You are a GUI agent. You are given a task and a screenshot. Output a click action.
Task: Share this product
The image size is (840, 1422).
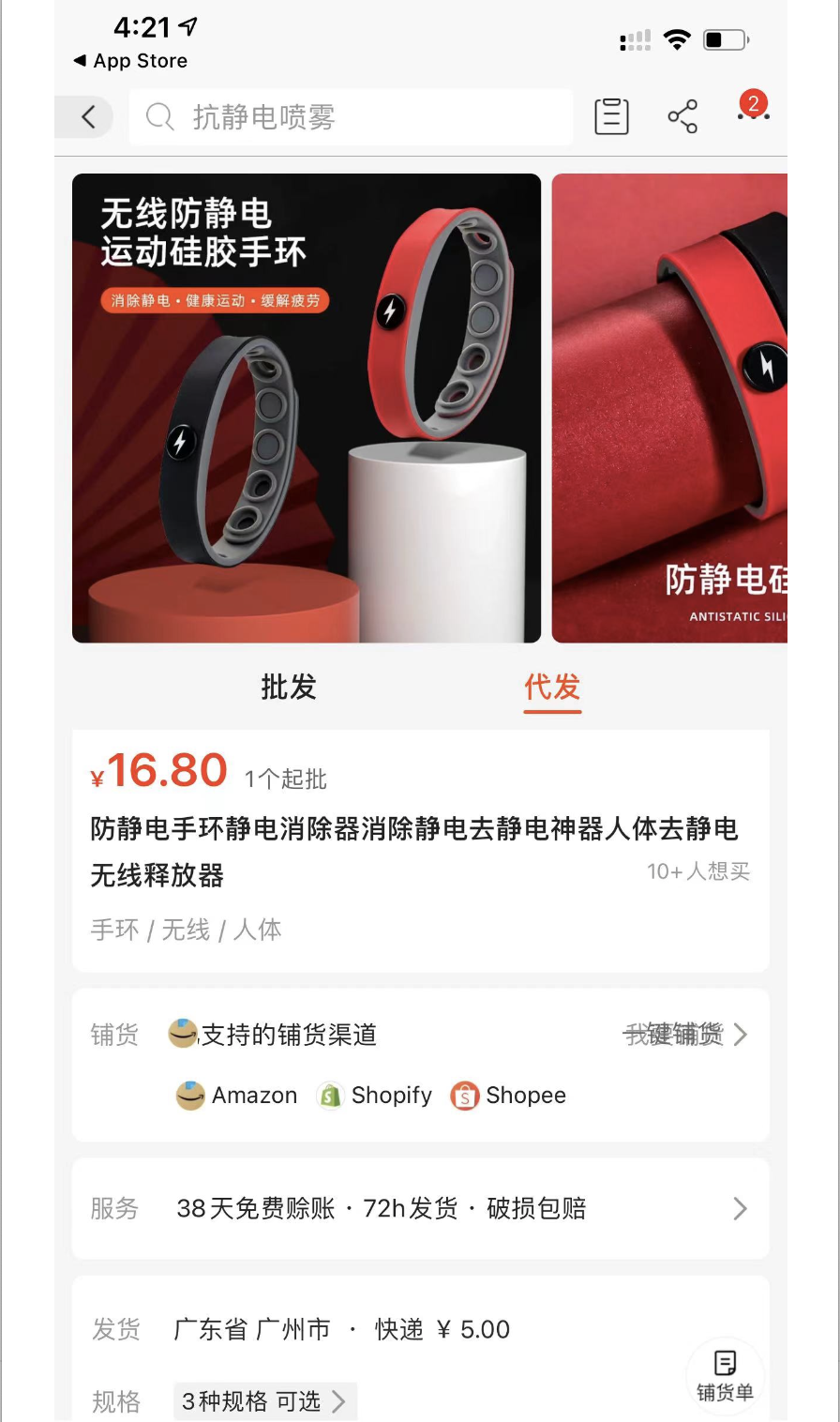pos(682,117)
